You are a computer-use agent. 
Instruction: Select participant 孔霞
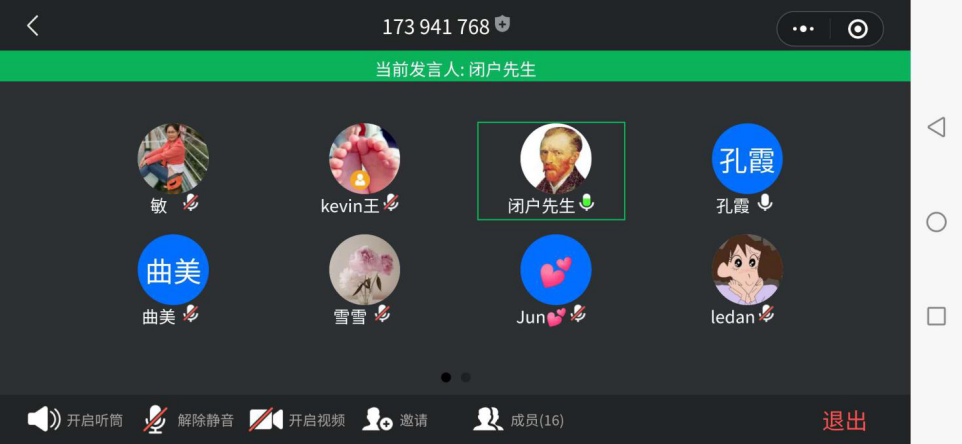point(747,159)
